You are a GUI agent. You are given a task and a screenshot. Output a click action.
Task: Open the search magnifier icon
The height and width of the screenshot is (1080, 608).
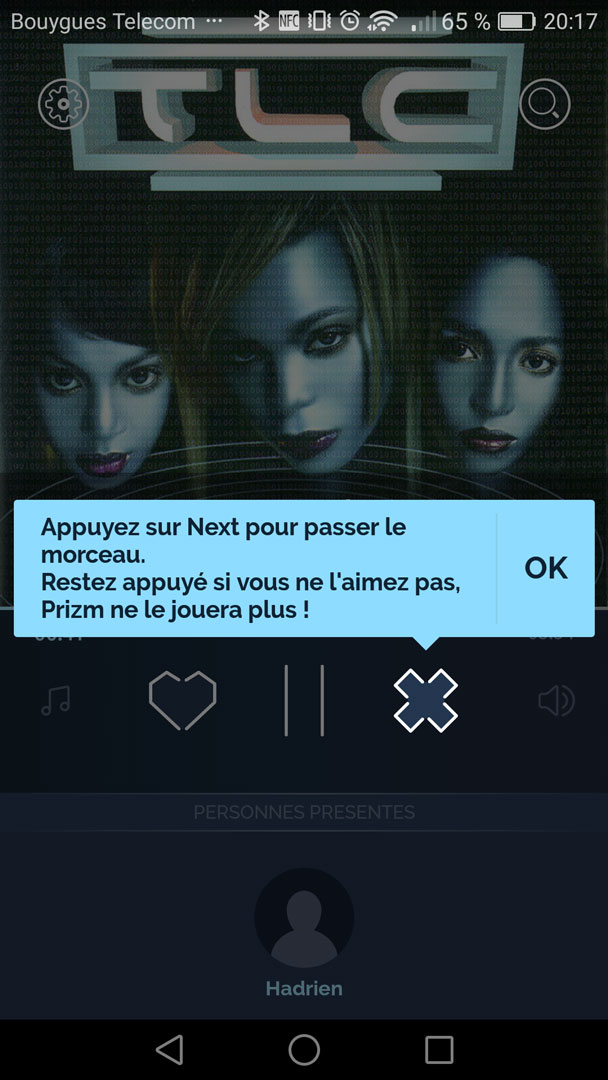(545, 104)
